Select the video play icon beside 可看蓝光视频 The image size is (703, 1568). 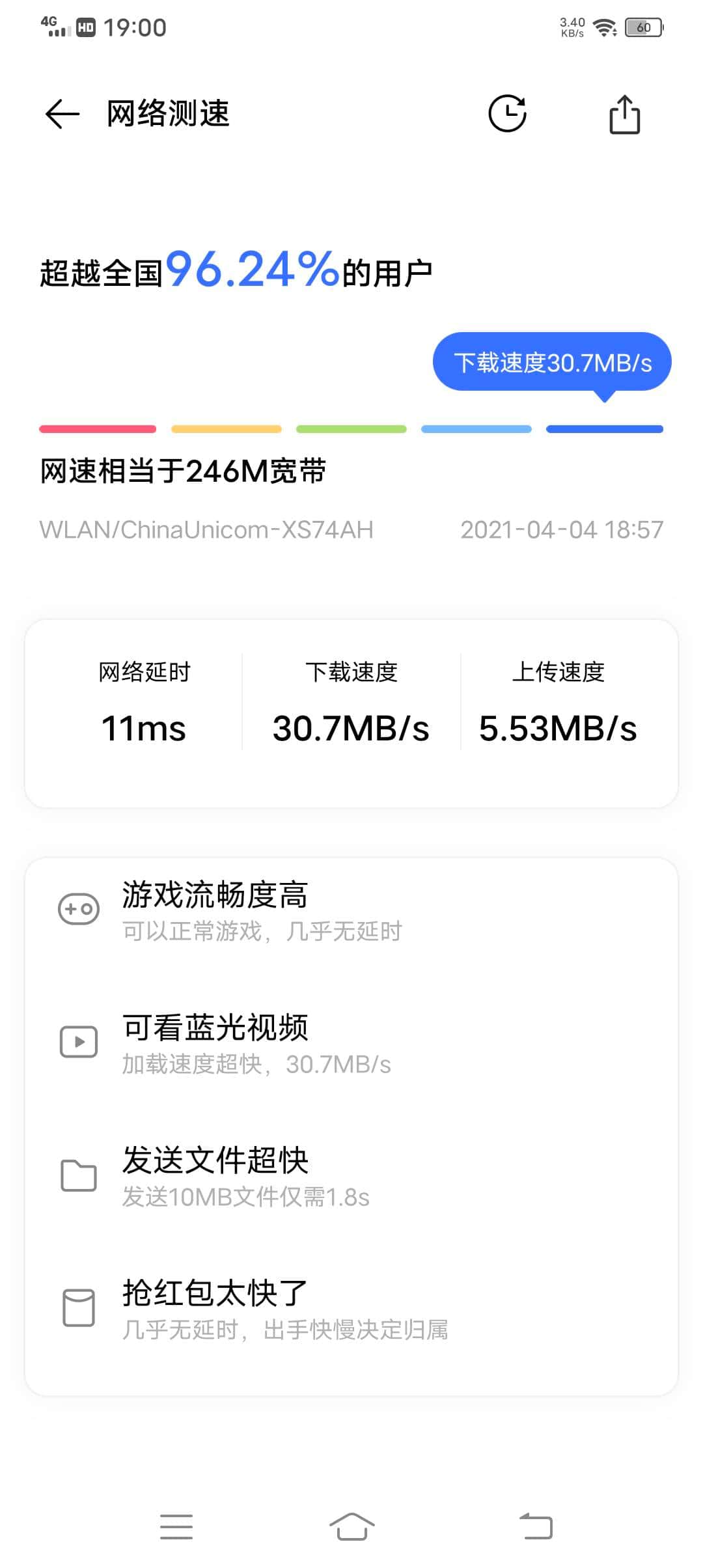(78, 1043)
